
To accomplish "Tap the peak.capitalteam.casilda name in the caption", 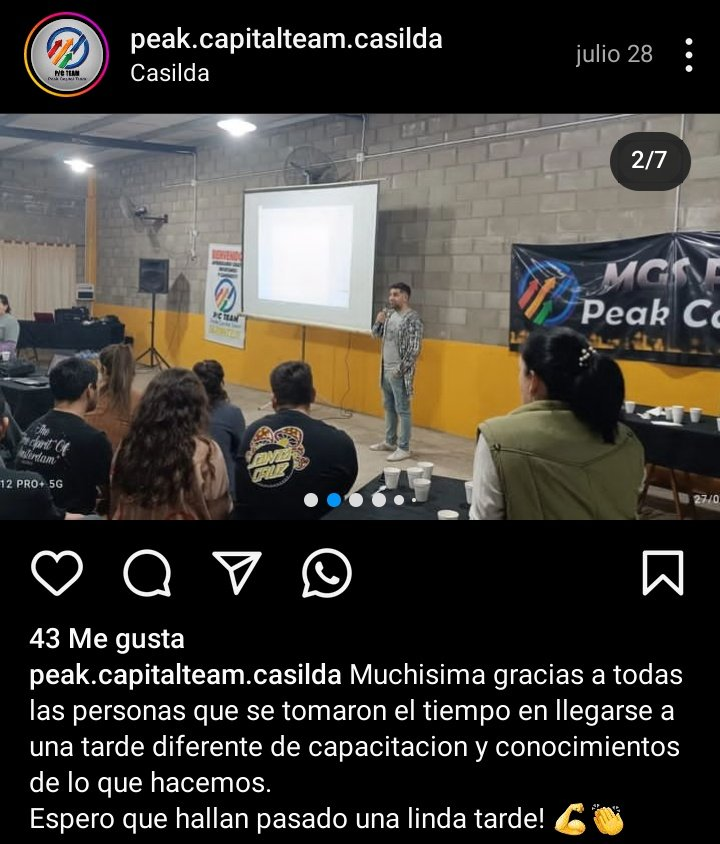I will point(186,675).
